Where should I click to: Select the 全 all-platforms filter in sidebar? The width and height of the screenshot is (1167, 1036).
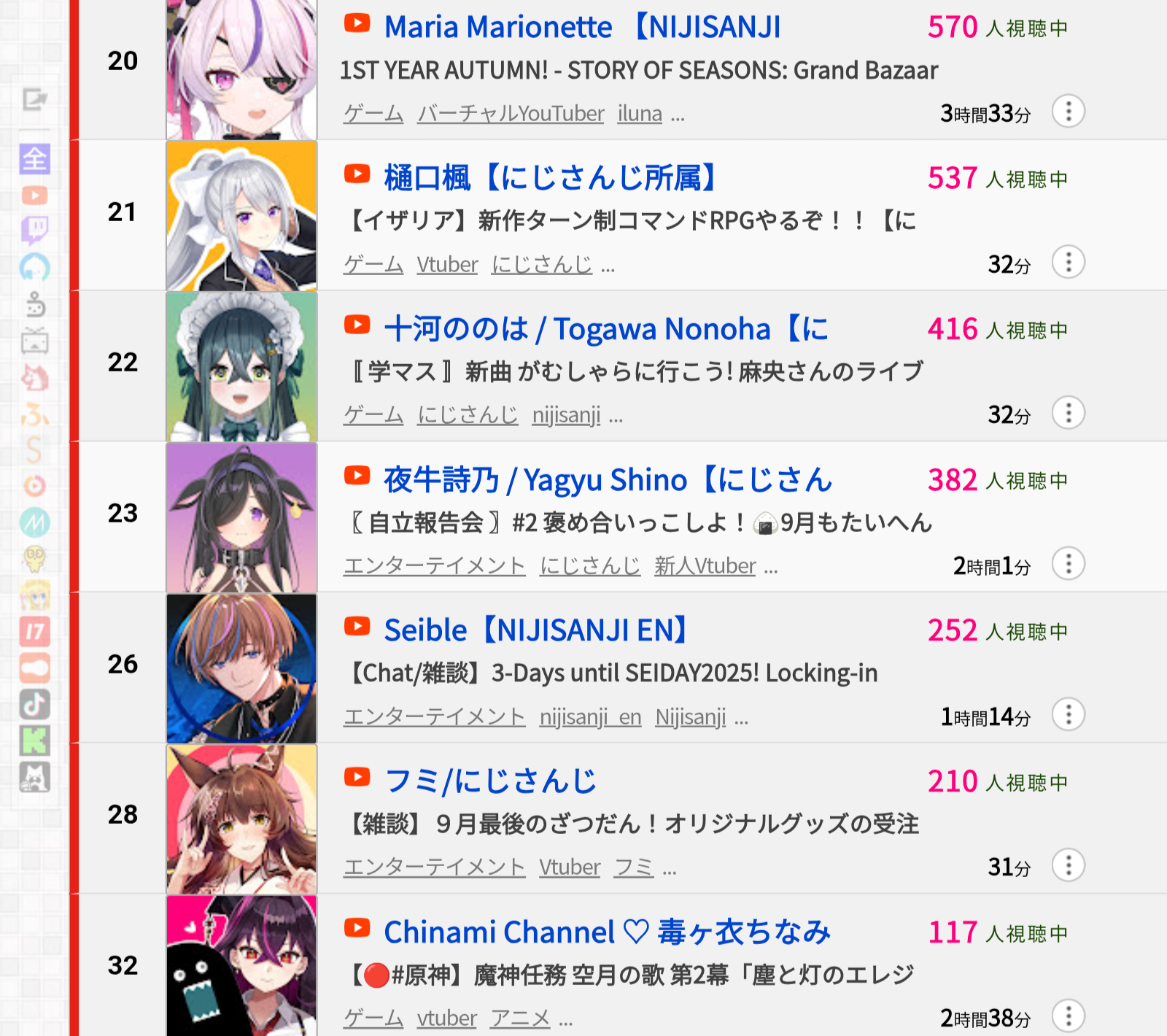point(34,159)
